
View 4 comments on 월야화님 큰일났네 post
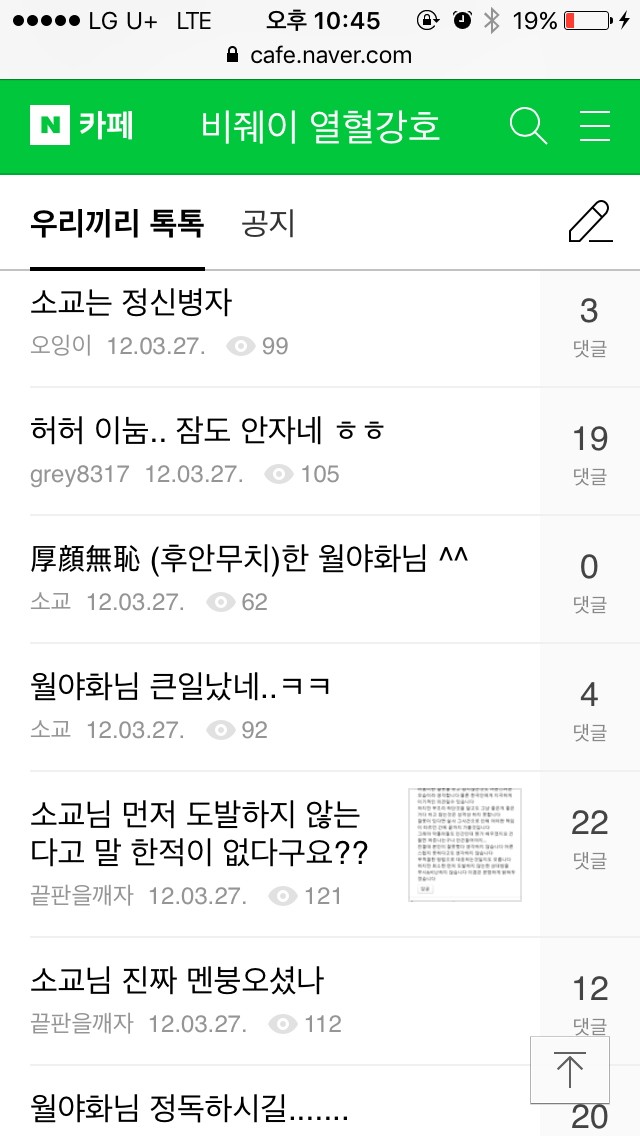click(590, 707)
